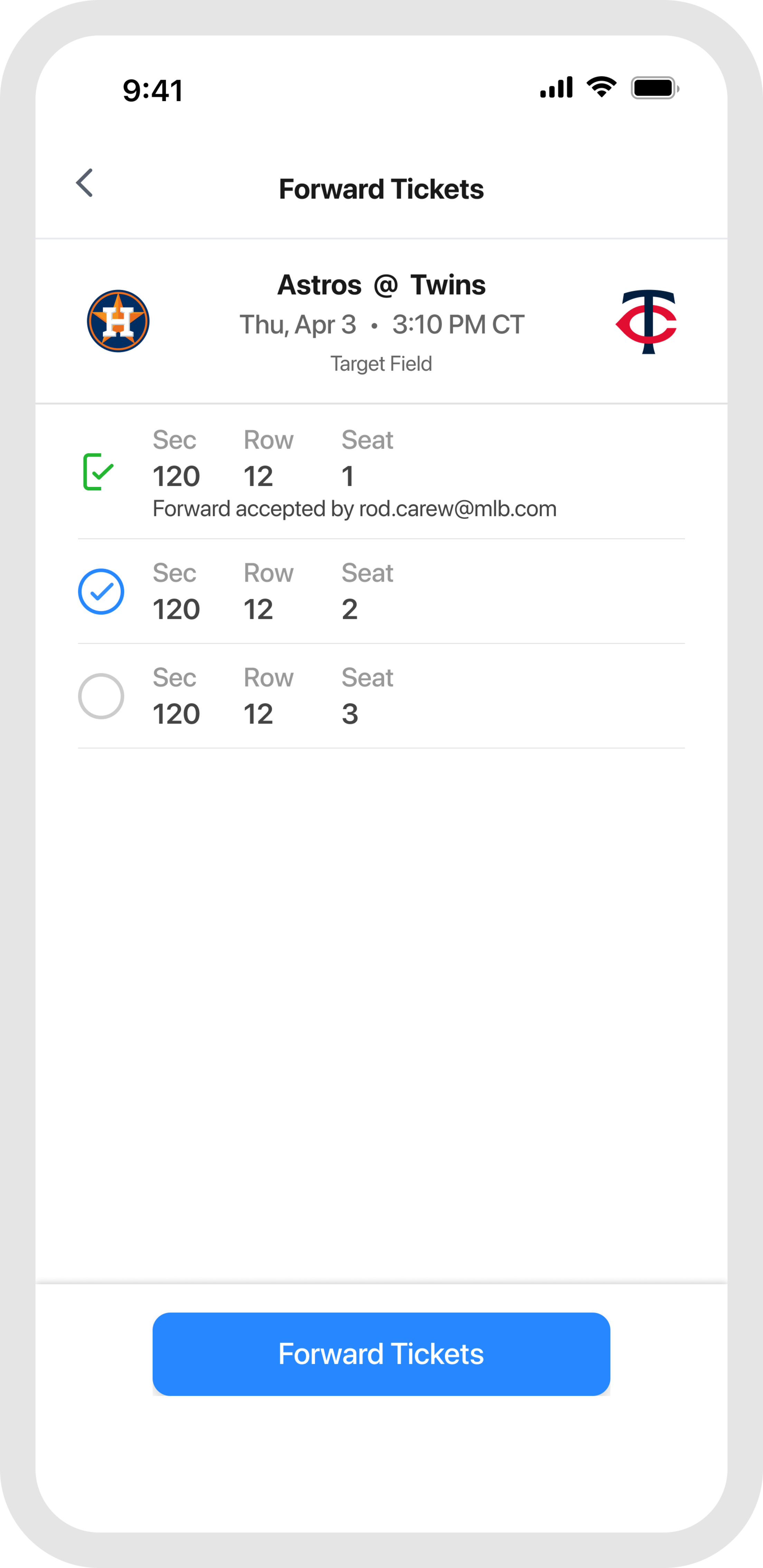Go back with the left chevron
The height and width of the screenshot is (1568, 763).
[84, 183]
